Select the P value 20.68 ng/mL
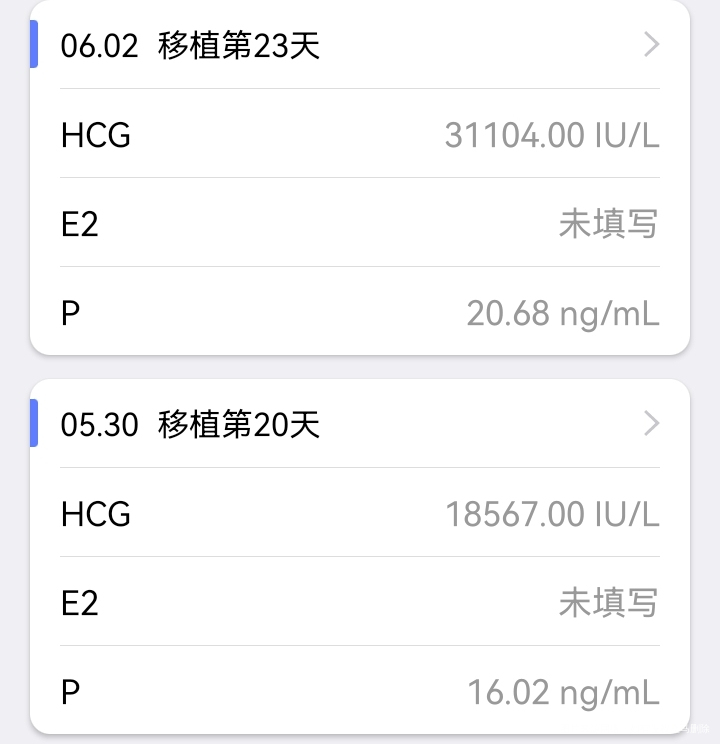720x744 pixels. coord(563,313)
